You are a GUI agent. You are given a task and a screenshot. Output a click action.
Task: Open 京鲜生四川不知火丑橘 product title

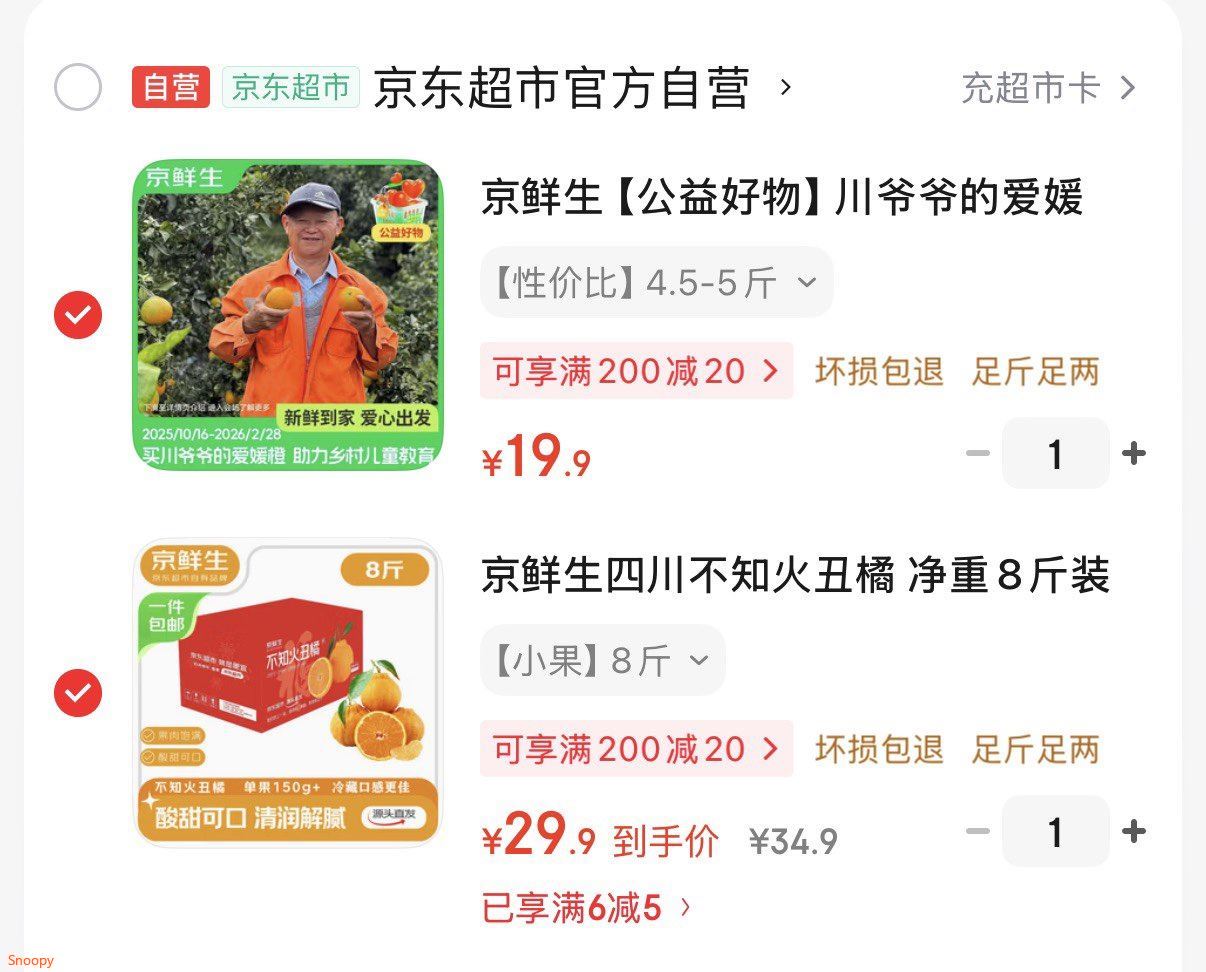pyautogui.click(x=795, y=577)
